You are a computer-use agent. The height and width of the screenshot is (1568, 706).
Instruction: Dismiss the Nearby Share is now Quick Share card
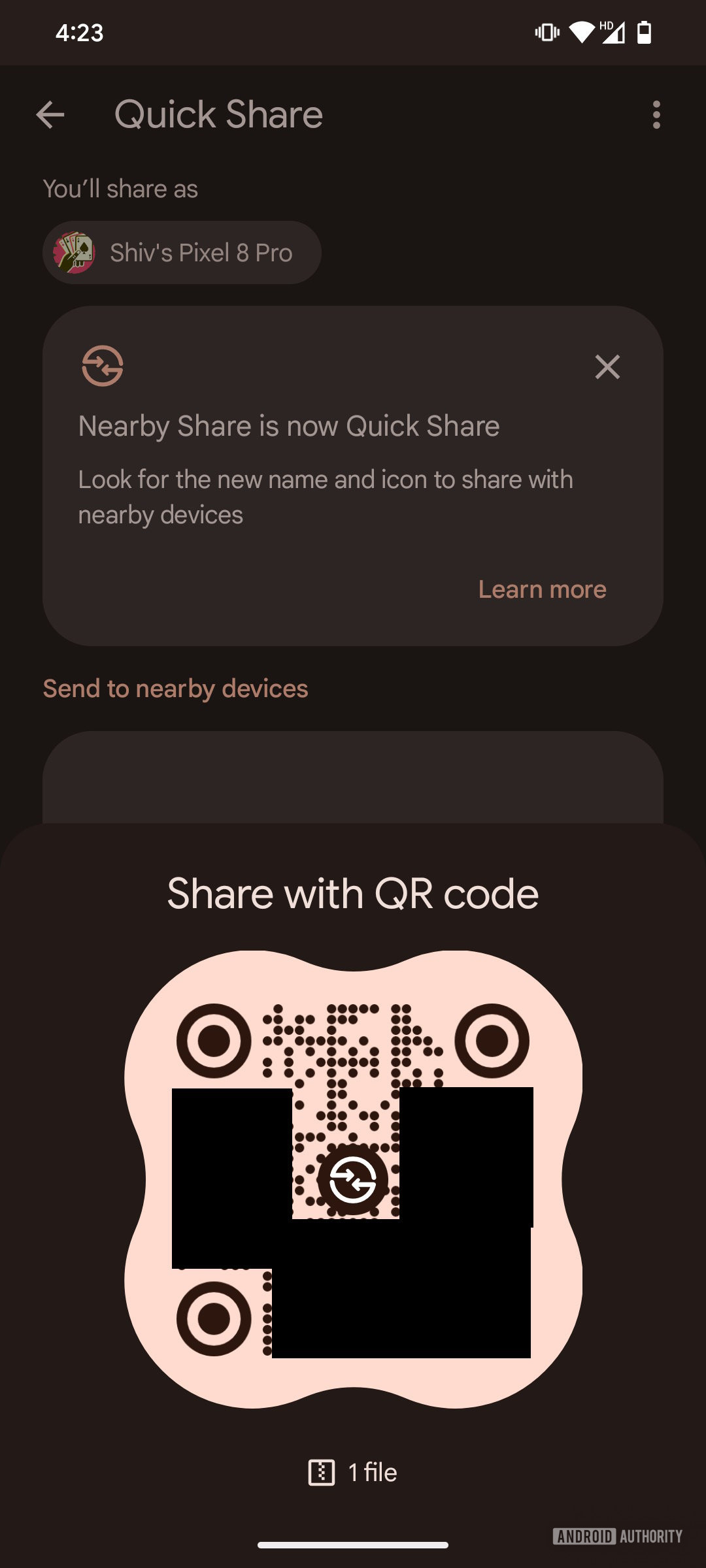(607, 367)
